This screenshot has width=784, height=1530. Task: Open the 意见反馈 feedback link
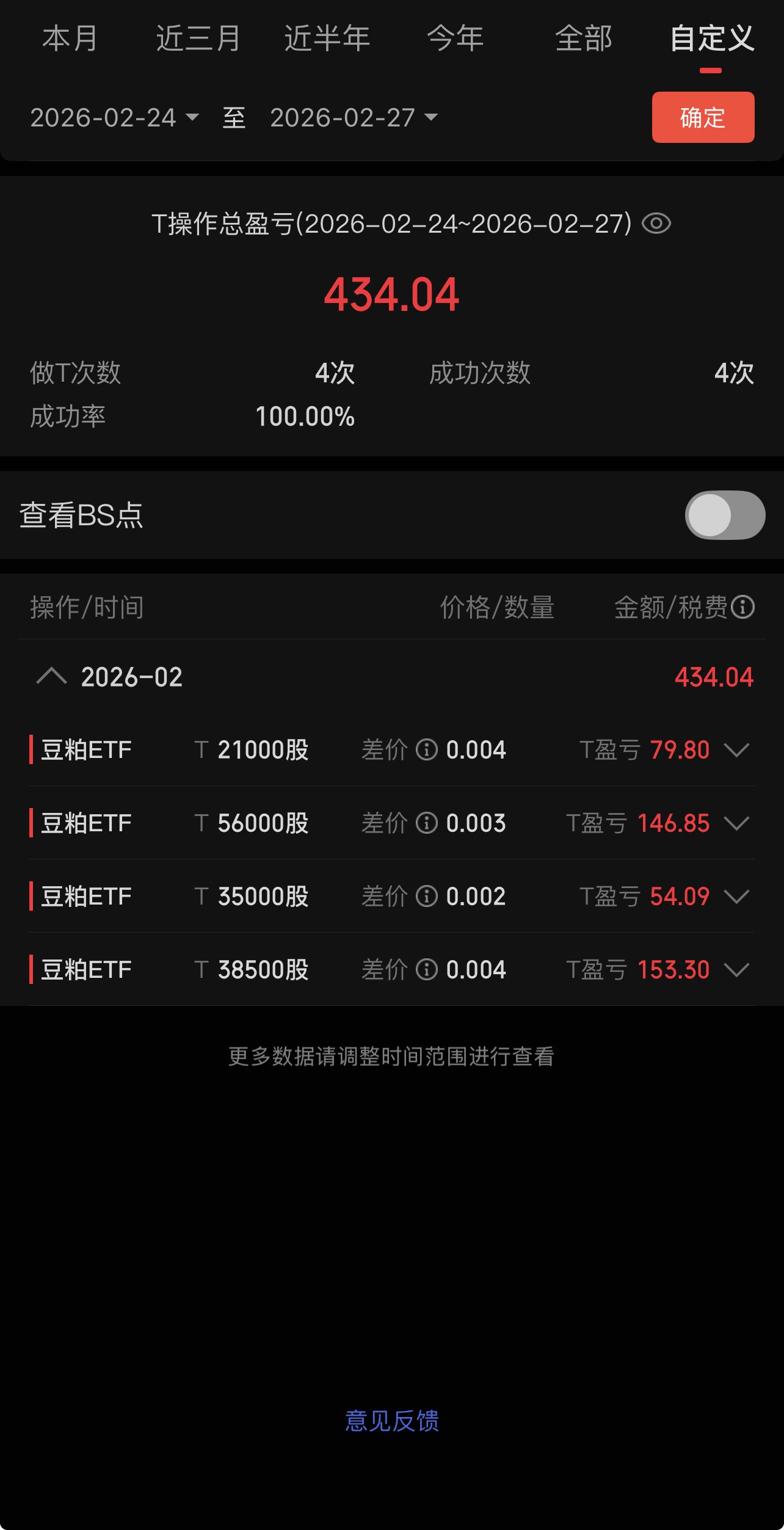[392, 1421]
